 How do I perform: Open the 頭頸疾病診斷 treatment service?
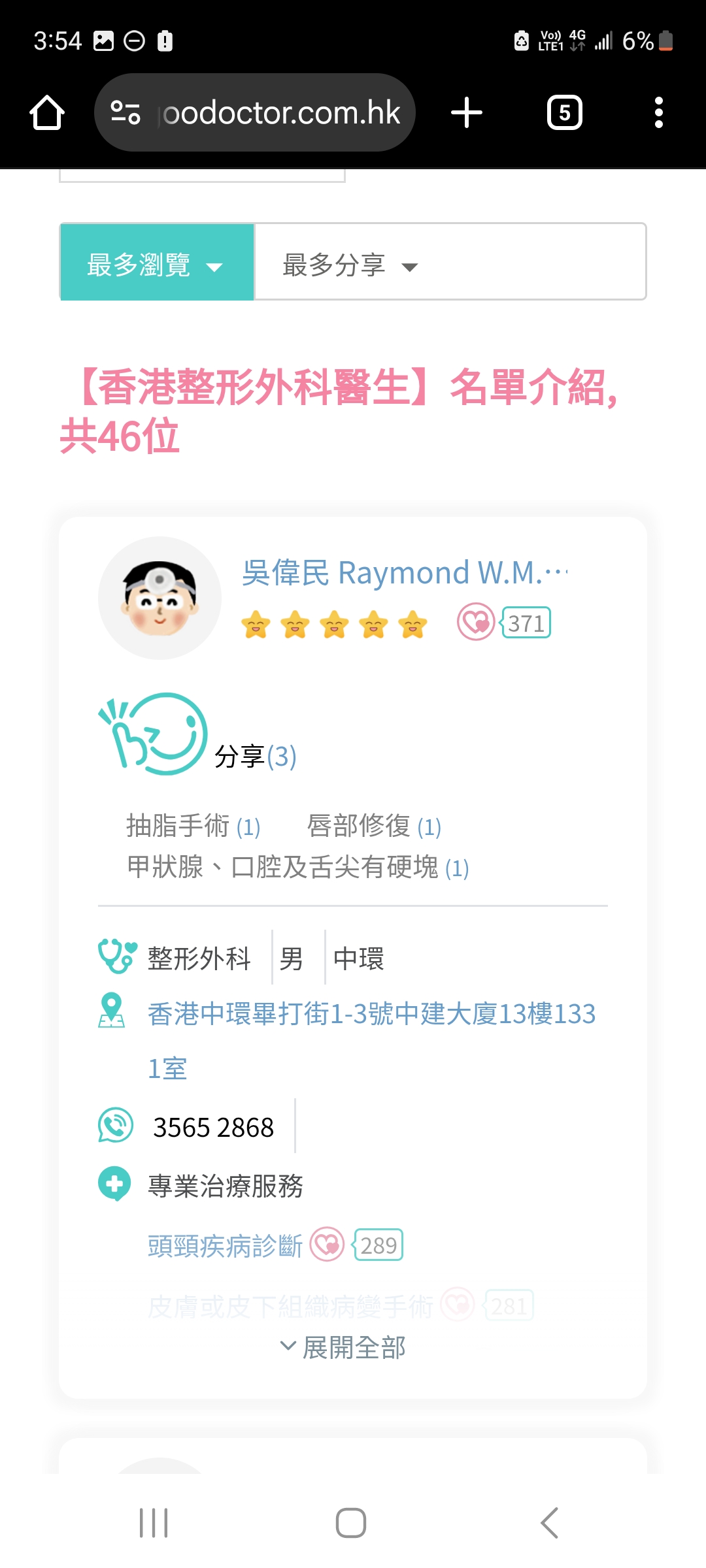225,1246
